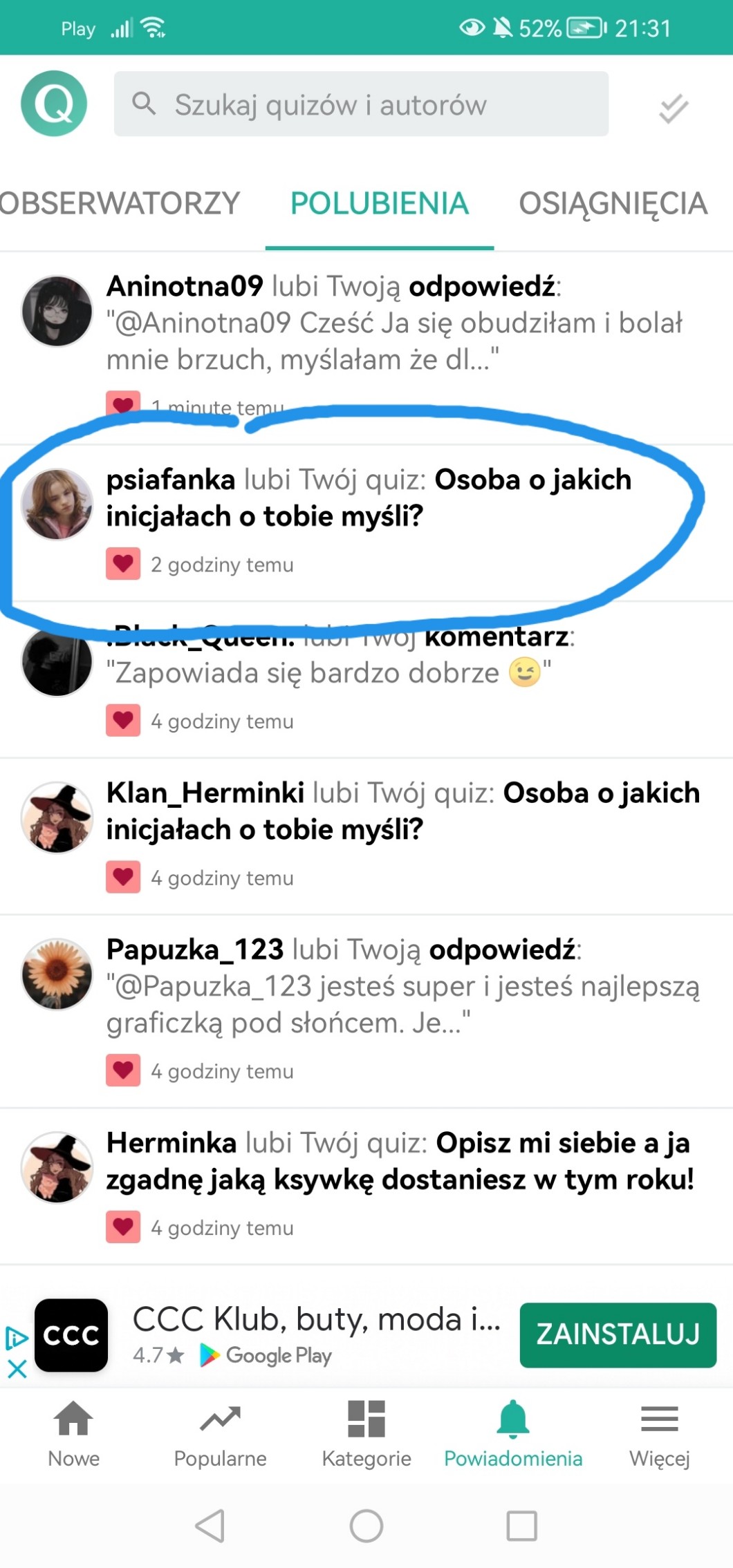Open the Więcej menu
Image resolution: width=733 pixels, height=1568 pixels.
(659, 1434)
